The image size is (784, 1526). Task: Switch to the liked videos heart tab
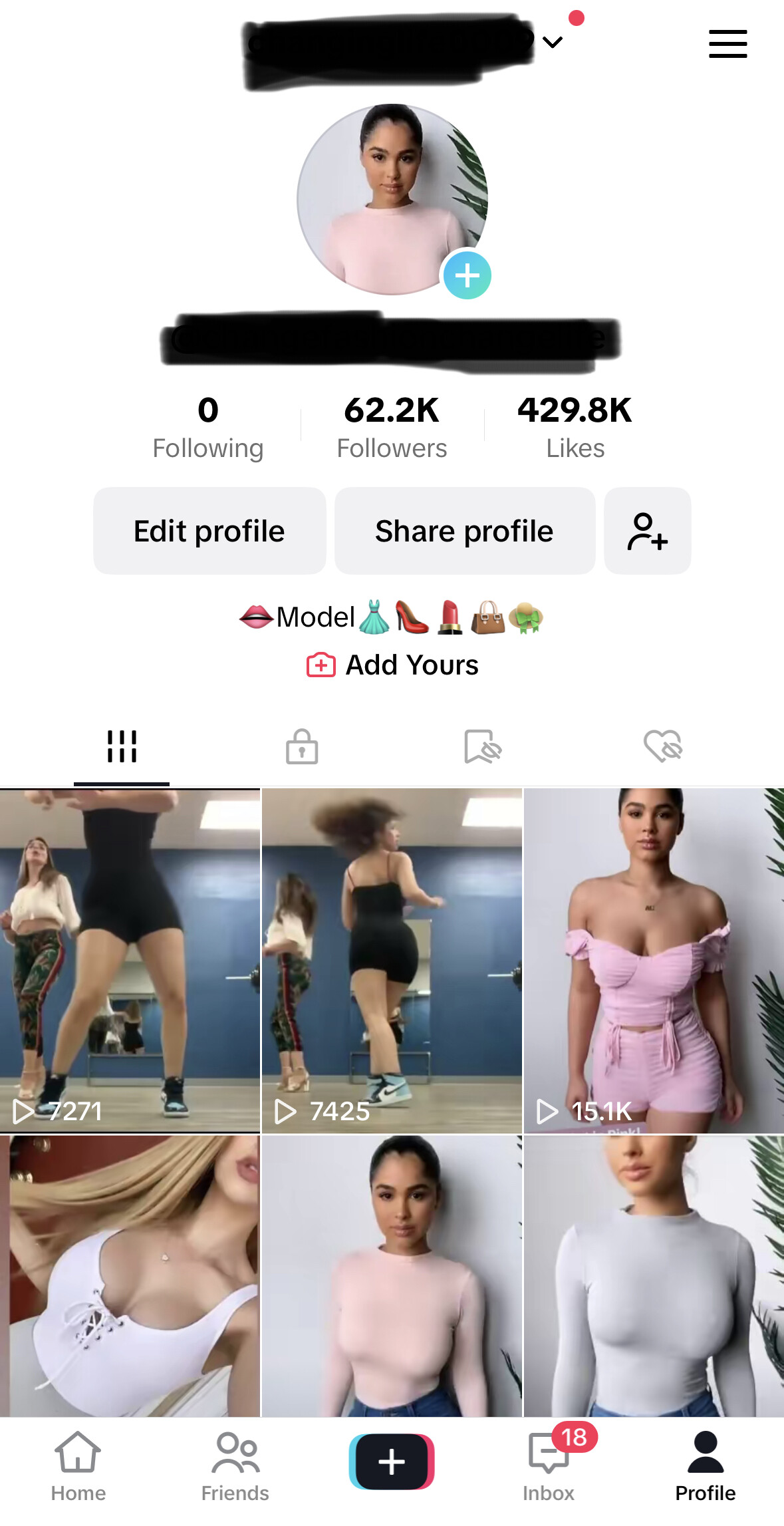663,746
